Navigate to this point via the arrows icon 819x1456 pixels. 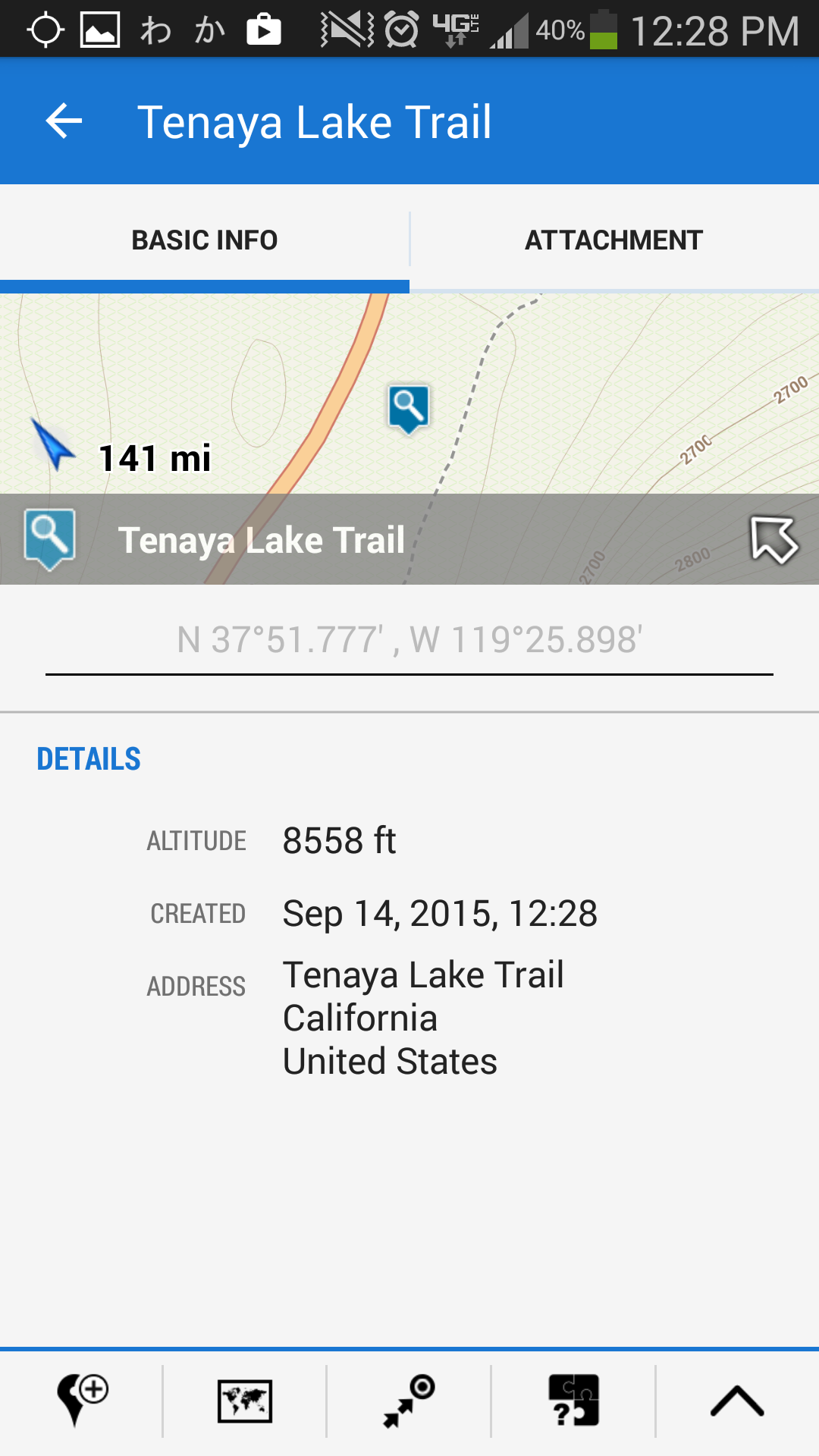tap(409, 1401)
